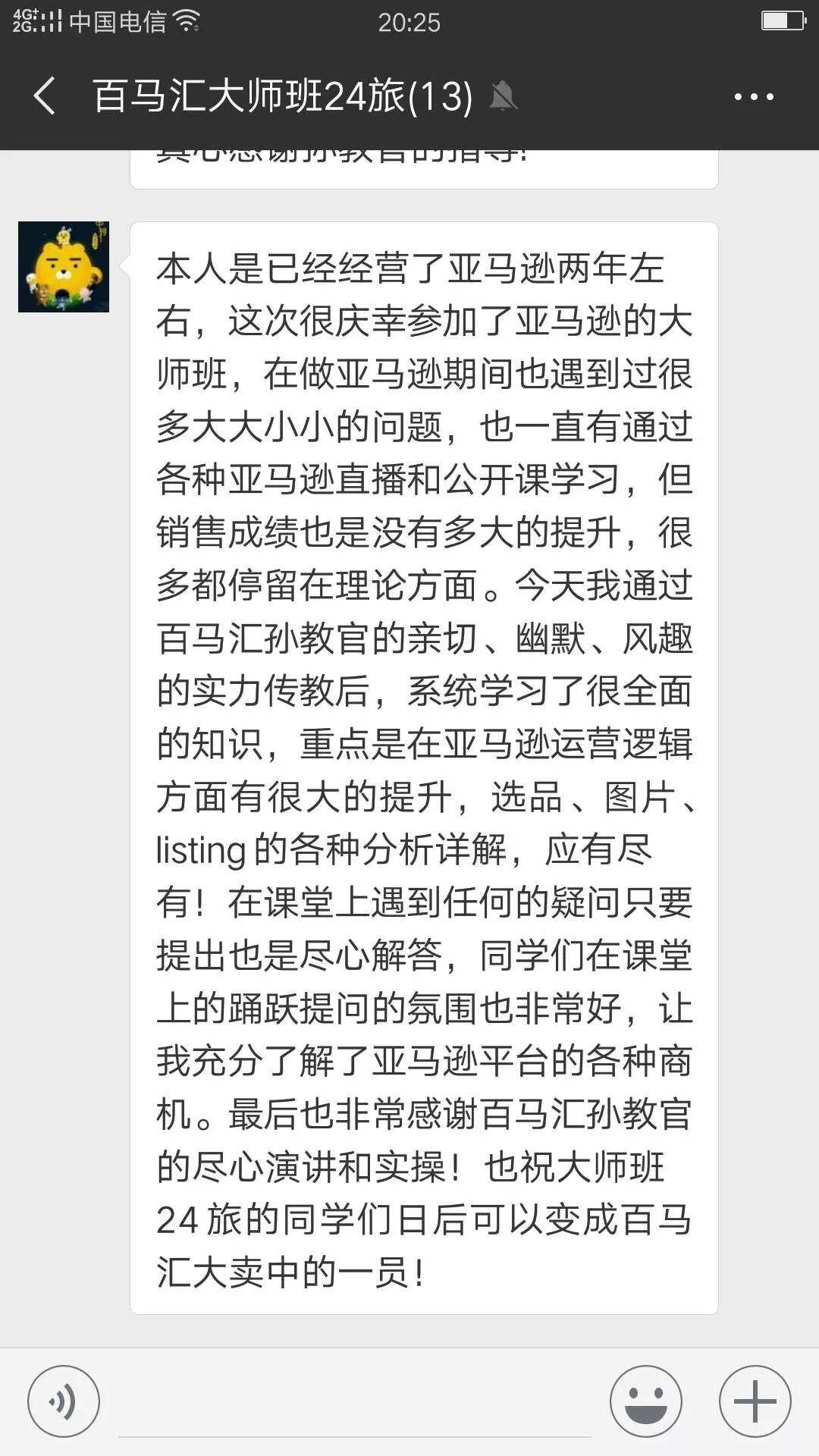Open the plus attachments panel
819x1456 pixels.
point(755,1401)
